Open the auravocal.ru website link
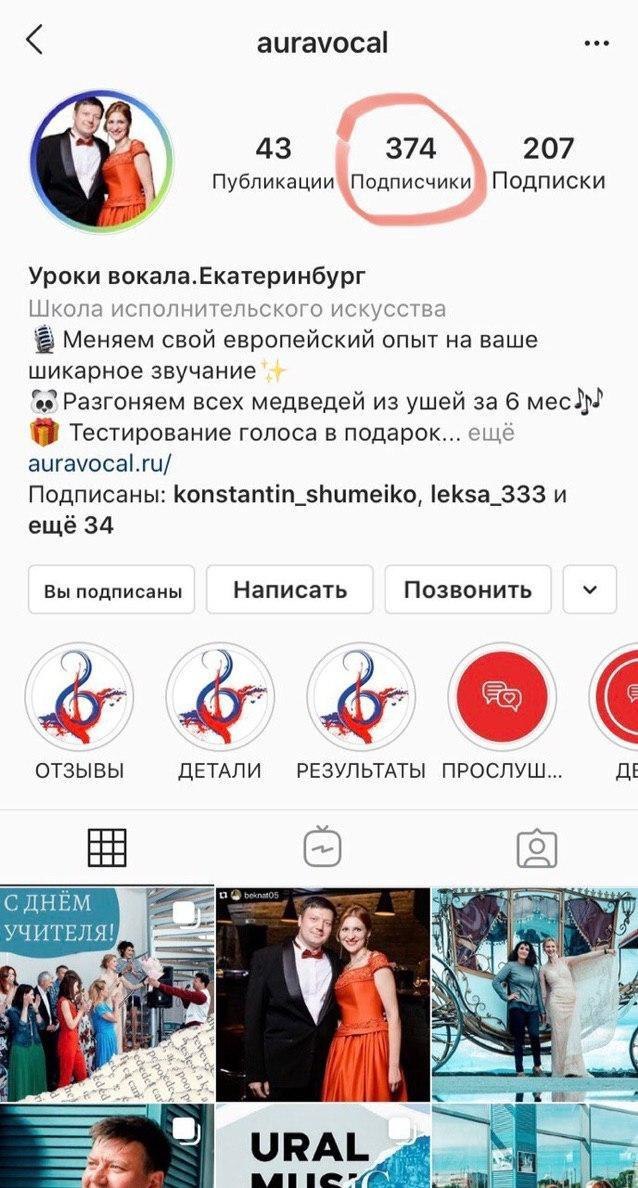This screenshot has width=638, height=1188. 100,463
